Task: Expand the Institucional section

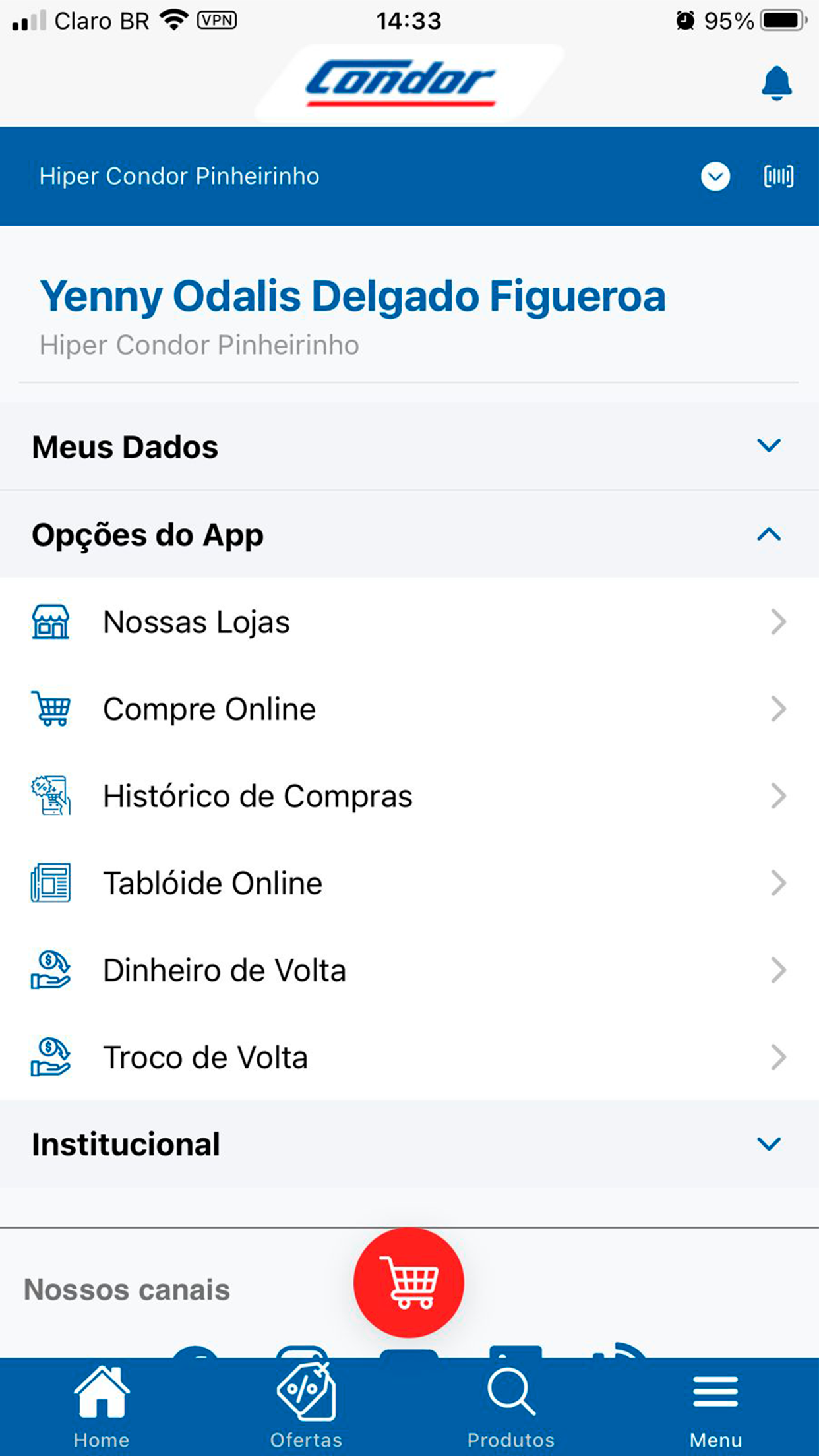Action: click(x=409, y=1144)
